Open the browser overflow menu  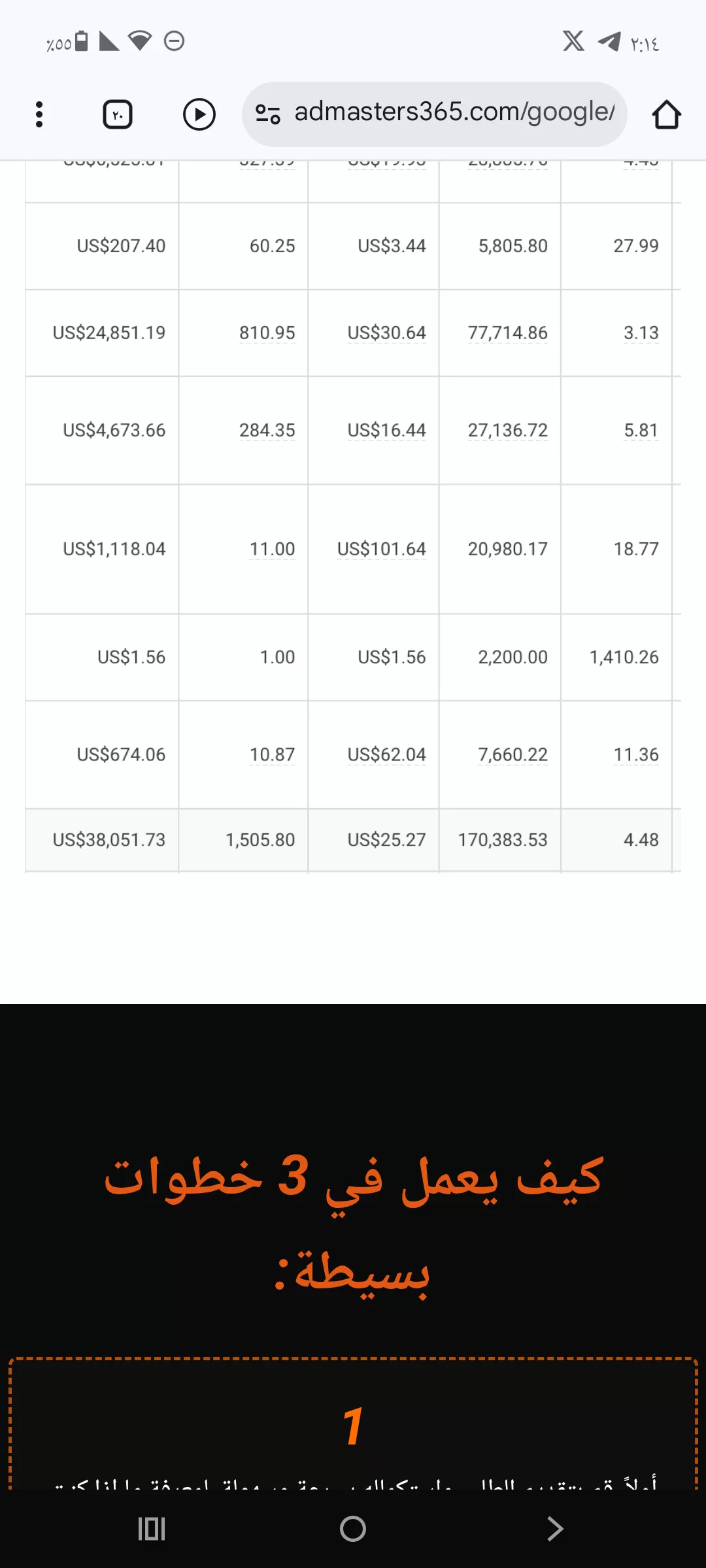click(x=39, y=114)
